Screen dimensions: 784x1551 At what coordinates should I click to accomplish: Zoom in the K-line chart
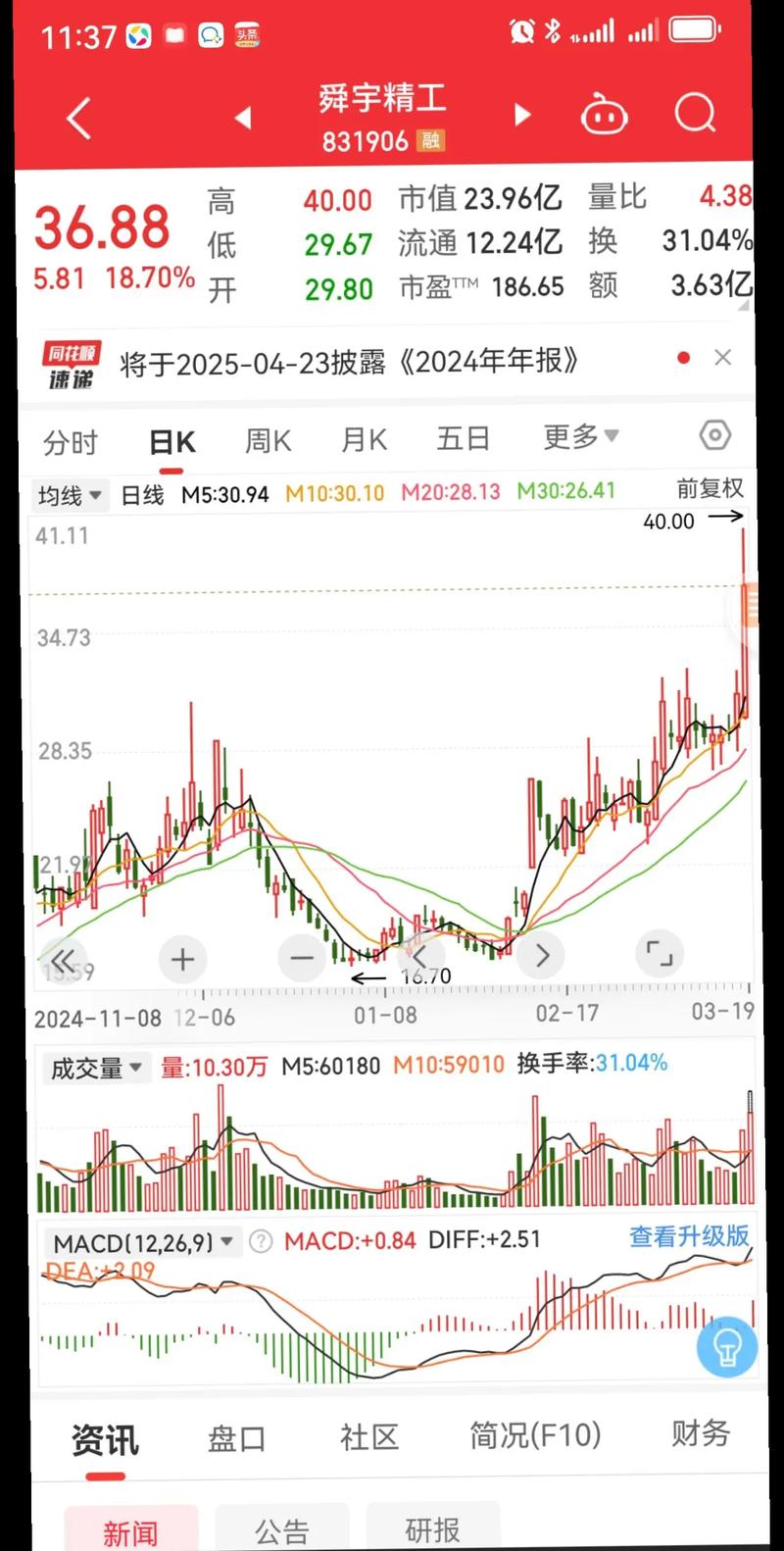pyautogui.click(x=182, y=959)
